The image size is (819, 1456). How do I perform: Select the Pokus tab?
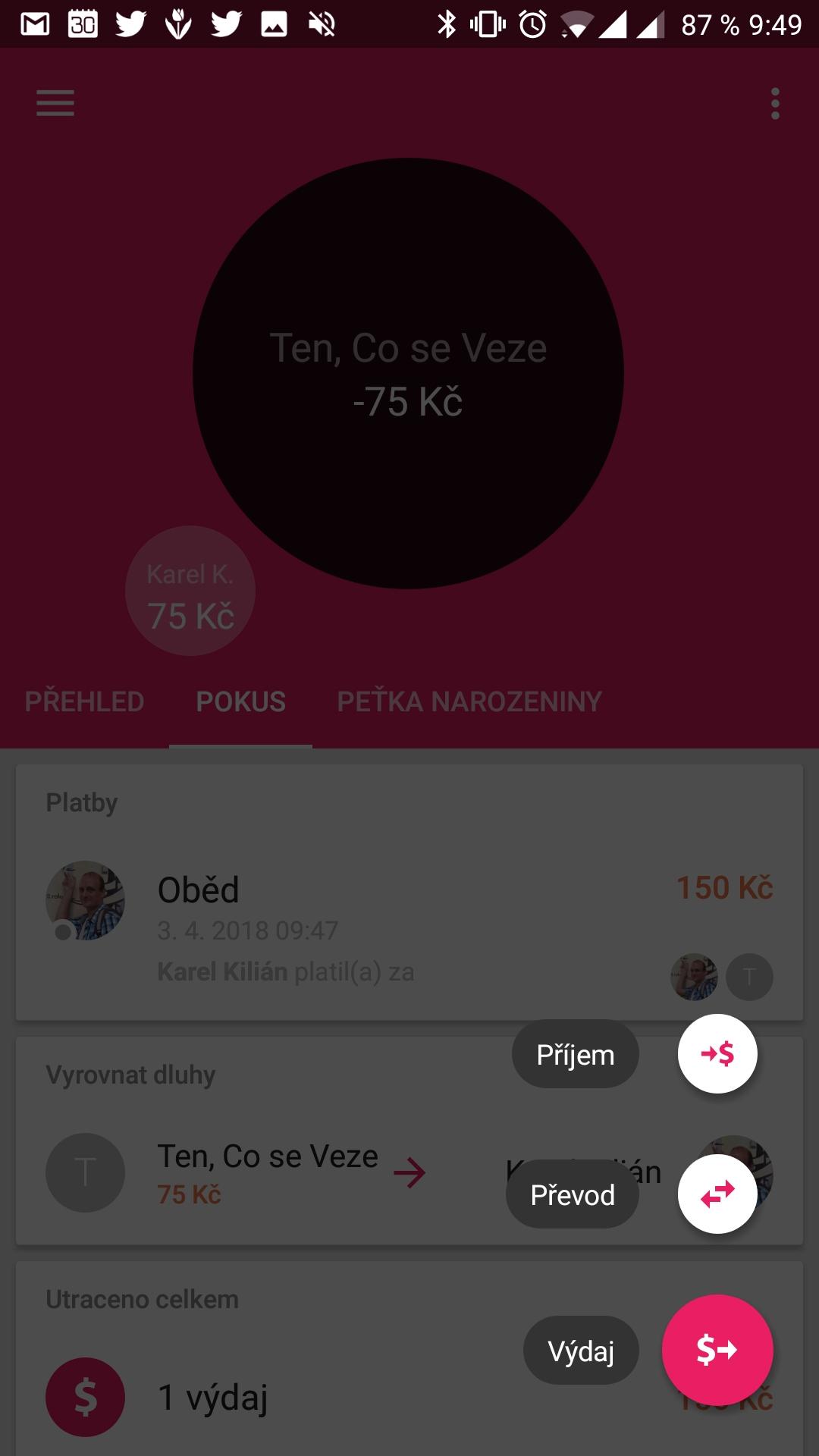pyautogui.click(x=240, y=701)
